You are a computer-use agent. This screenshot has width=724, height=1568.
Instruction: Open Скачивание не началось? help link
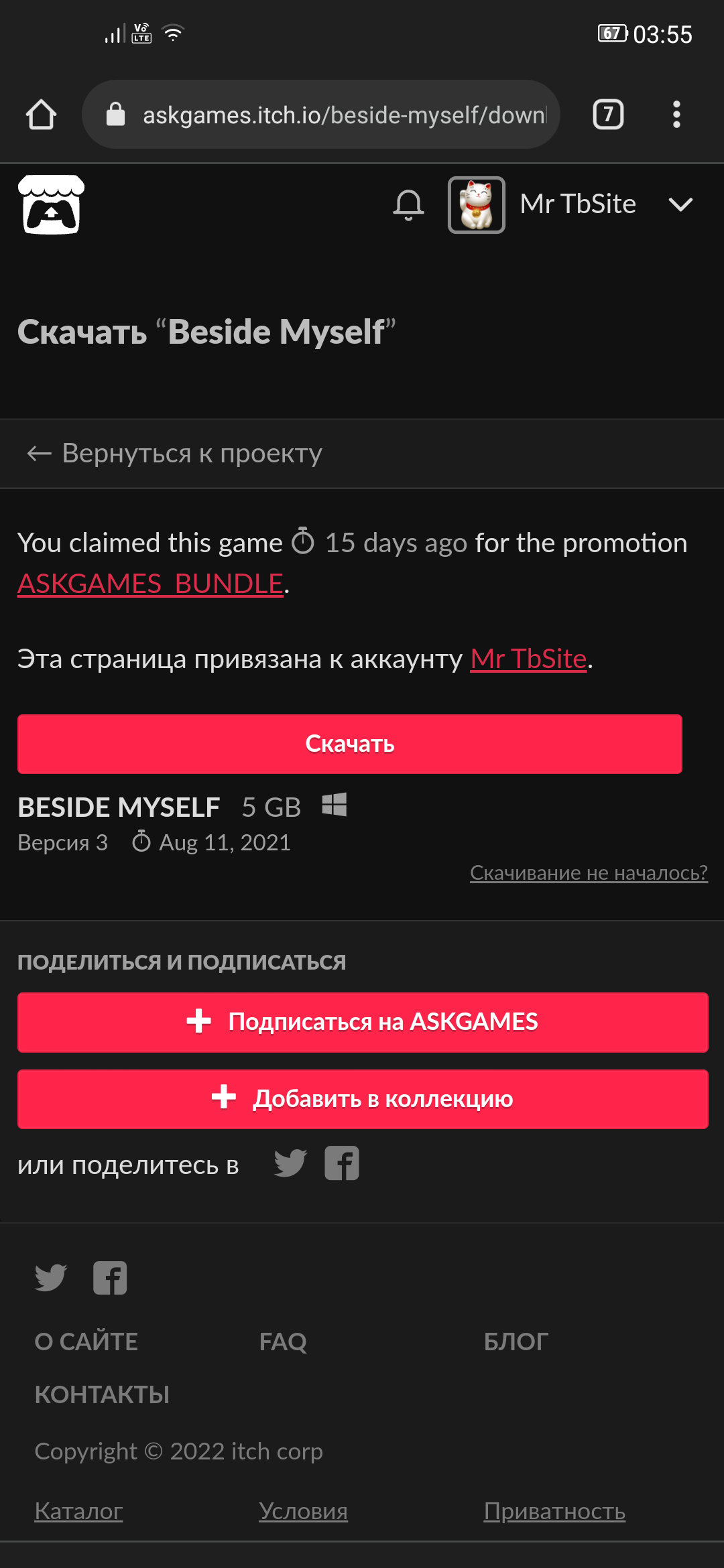tap(589, 872)
